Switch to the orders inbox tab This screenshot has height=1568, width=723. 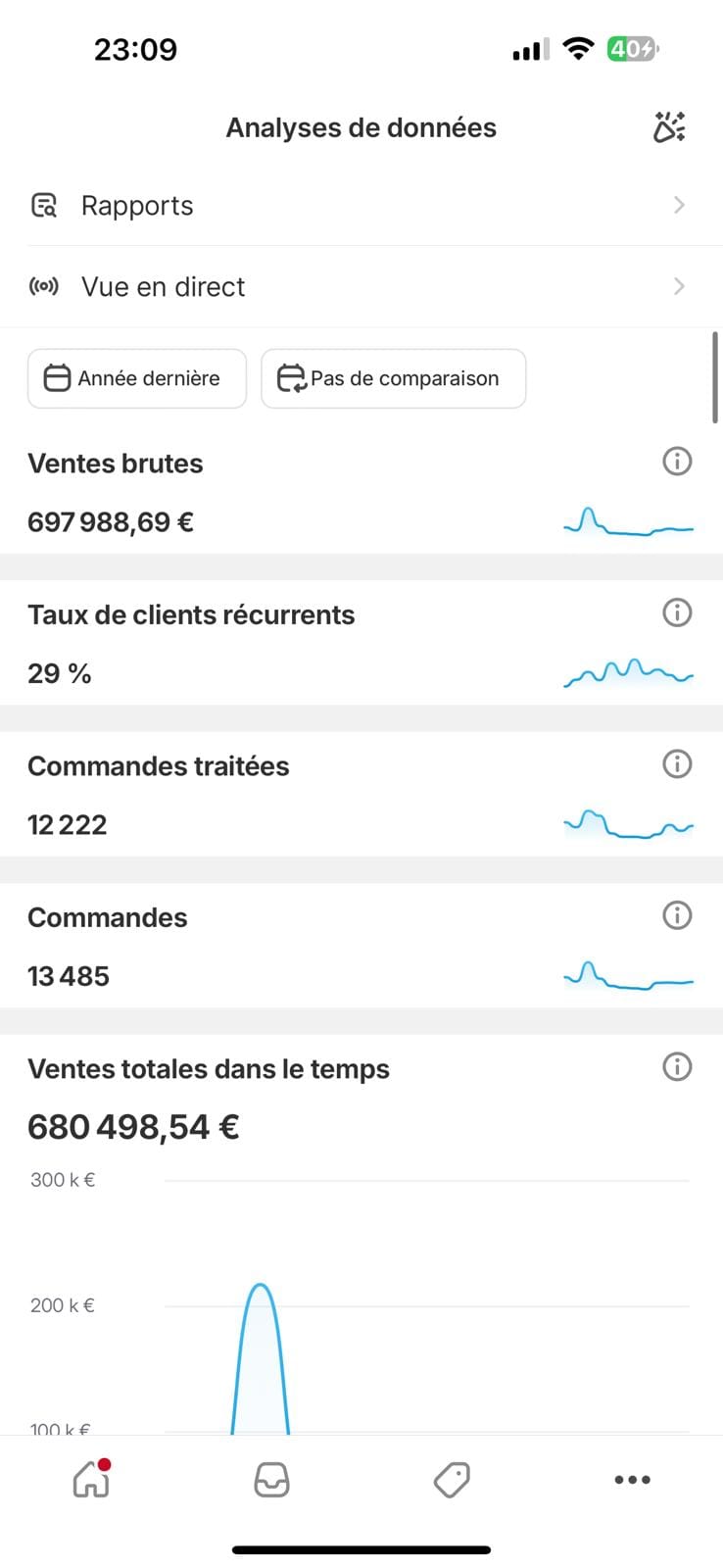[x=271, y=1480]
